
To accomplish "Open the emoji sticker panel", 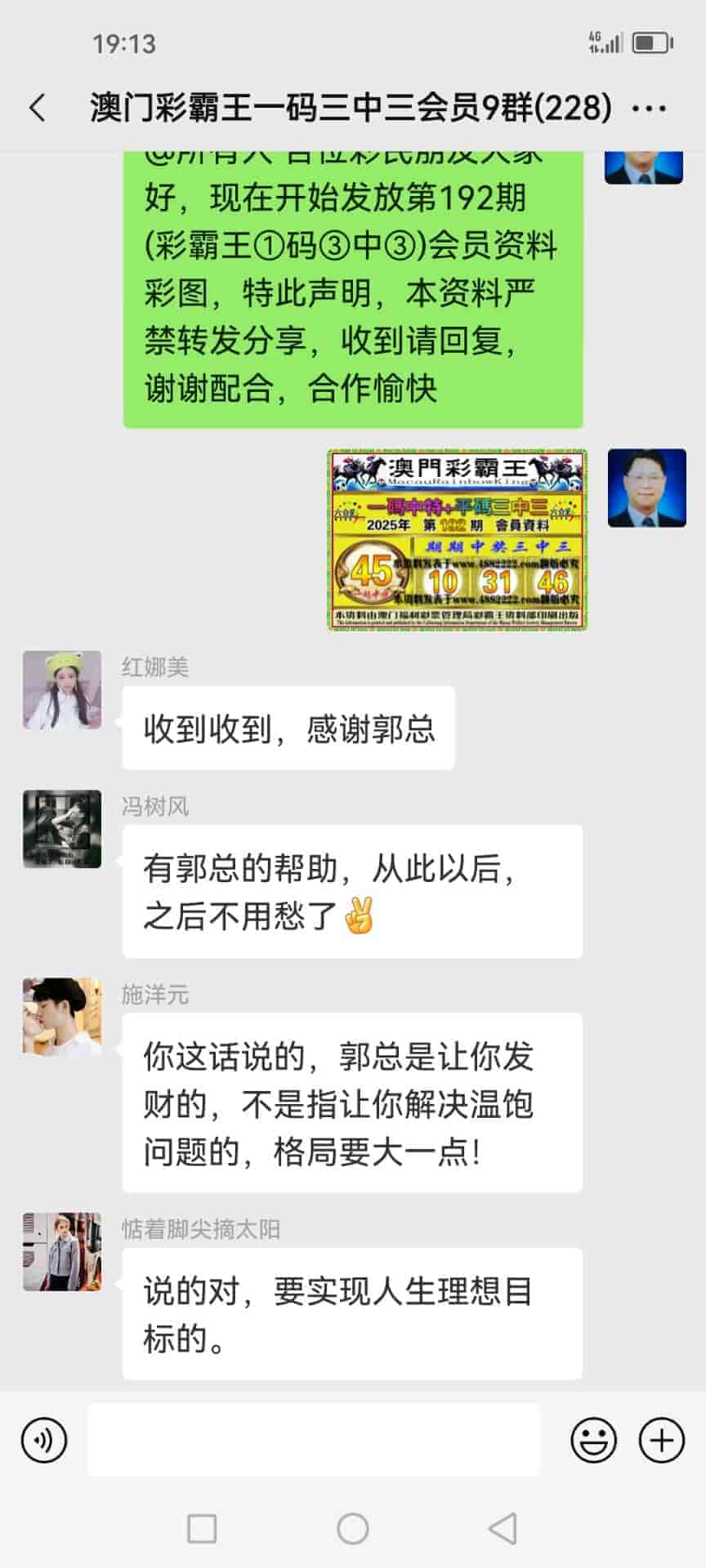I will tap(593, 1440).
